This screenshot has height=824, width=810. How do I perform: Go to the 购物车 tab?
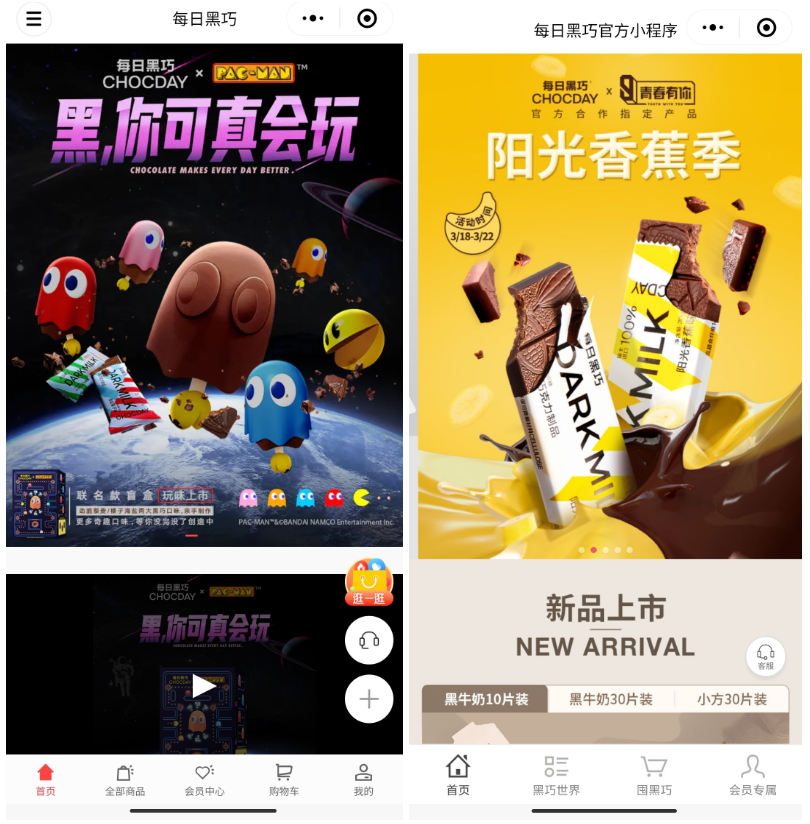click(x=284, y=779)
